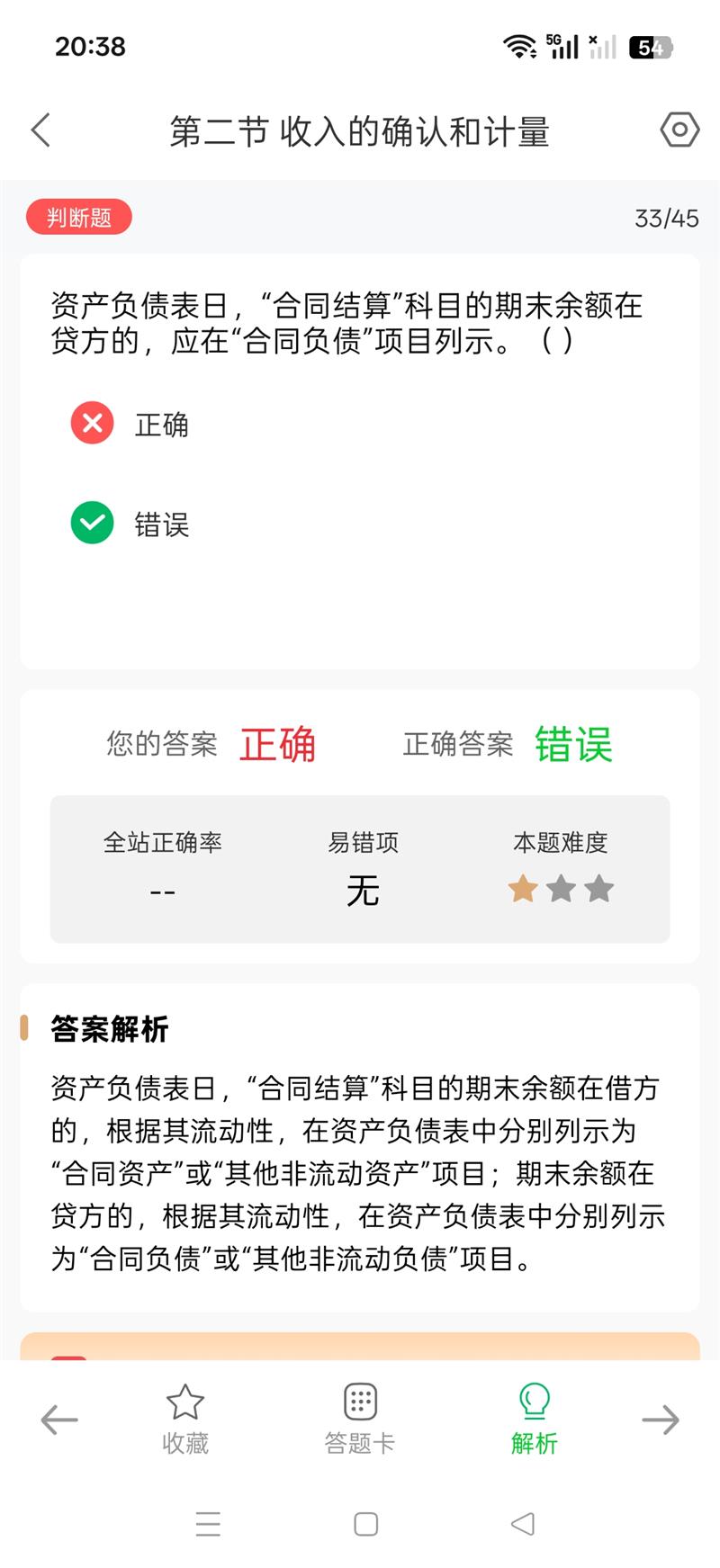Toggle the 解析 explanation view
Viewport: 720px width, 1568px height.
tap(535, 1419)
